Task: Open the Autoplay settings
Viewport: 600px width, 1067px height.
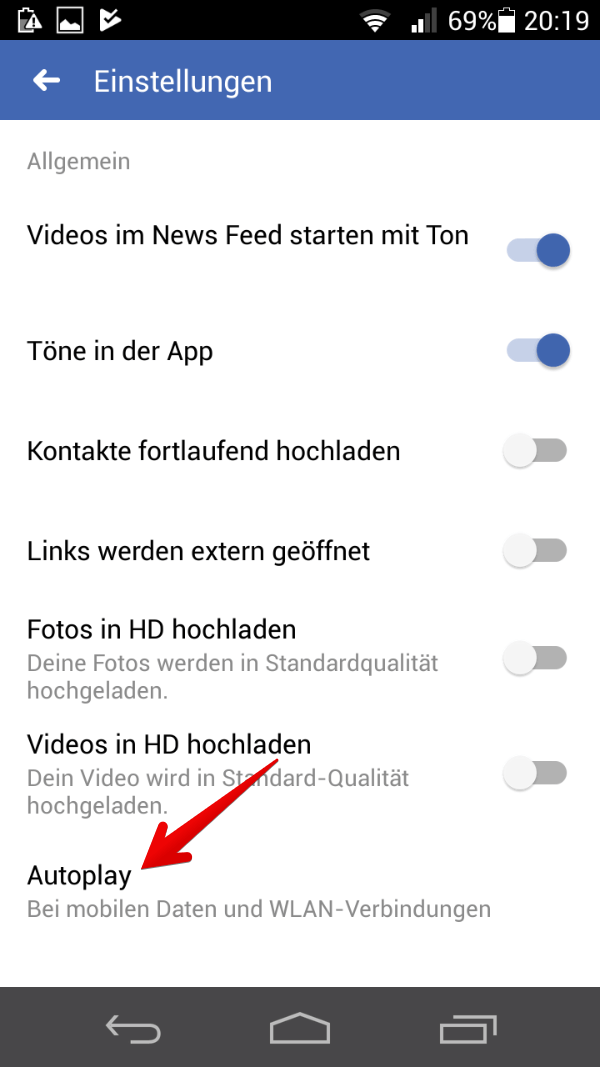Action: click(300, 891)
